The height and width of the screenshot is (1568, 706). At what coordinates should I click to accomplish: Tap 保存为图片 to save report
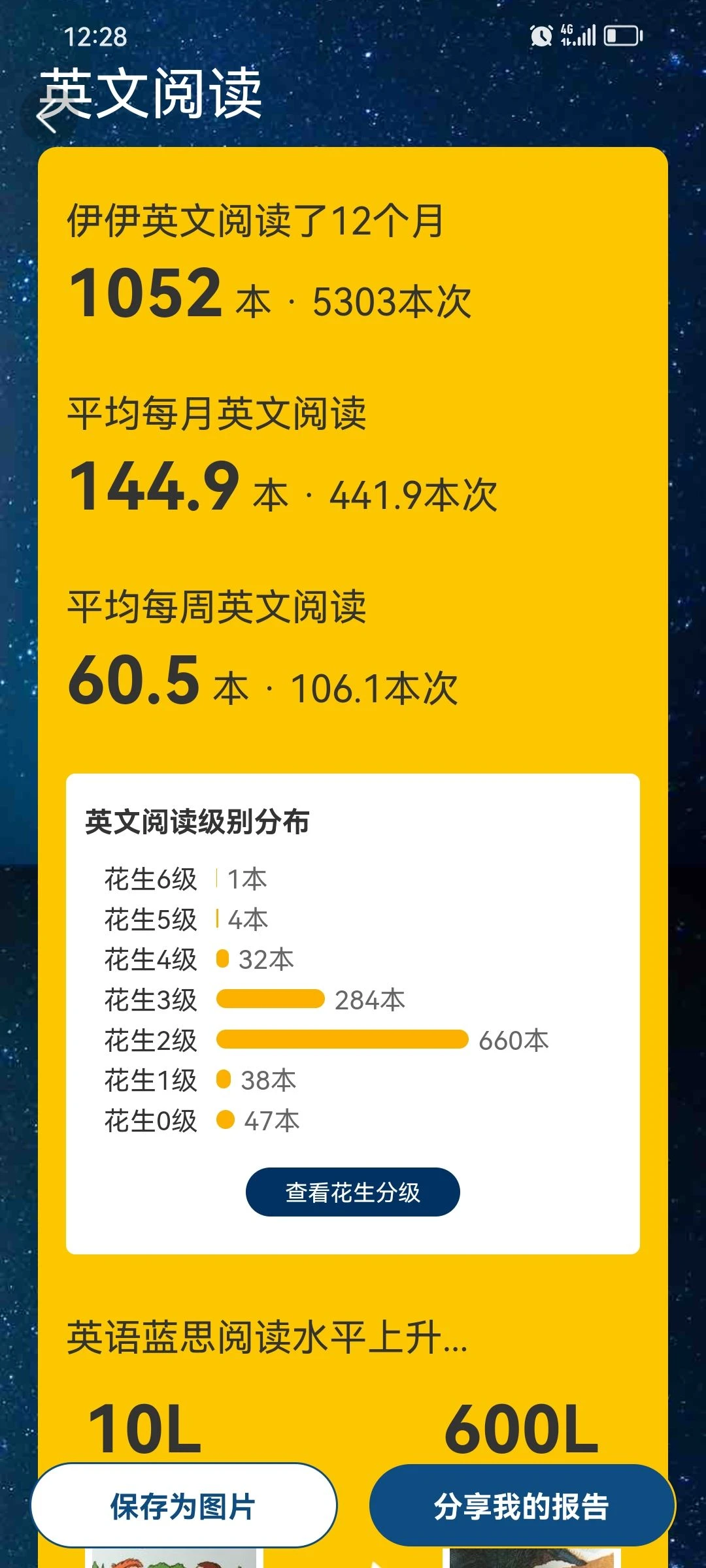click(x=184, y=1506)
